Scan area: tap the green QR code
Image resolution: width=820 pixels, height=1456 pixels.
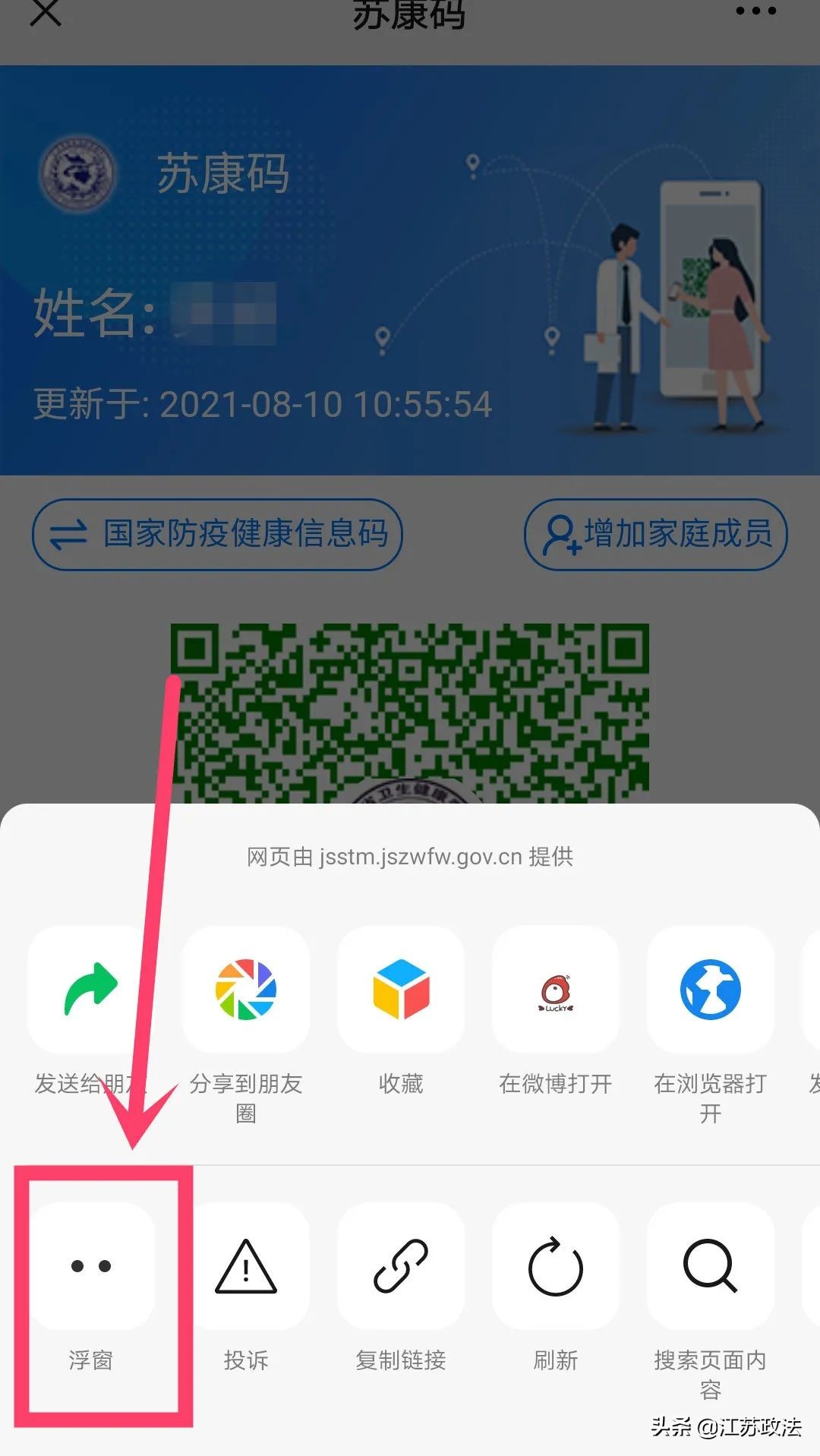[x=410, y=706]
